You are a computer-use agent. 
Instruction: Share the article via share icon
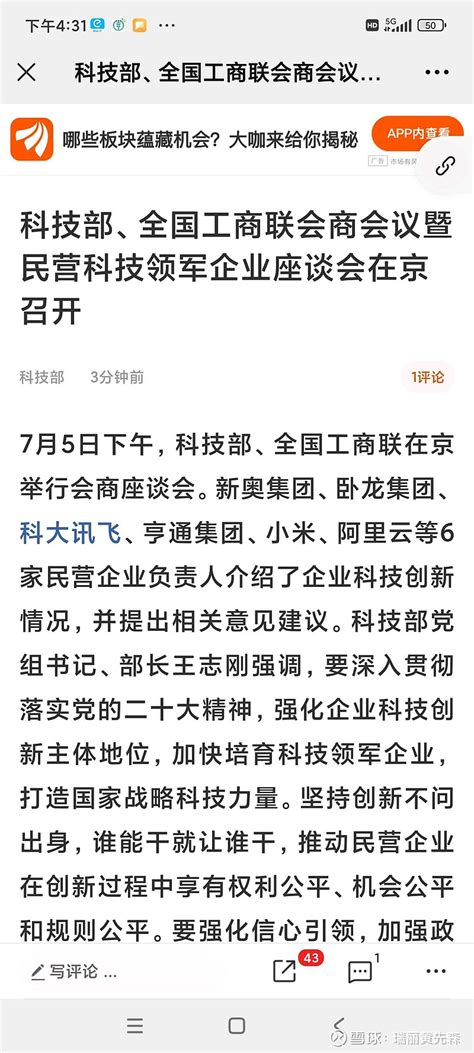(285, 970)
